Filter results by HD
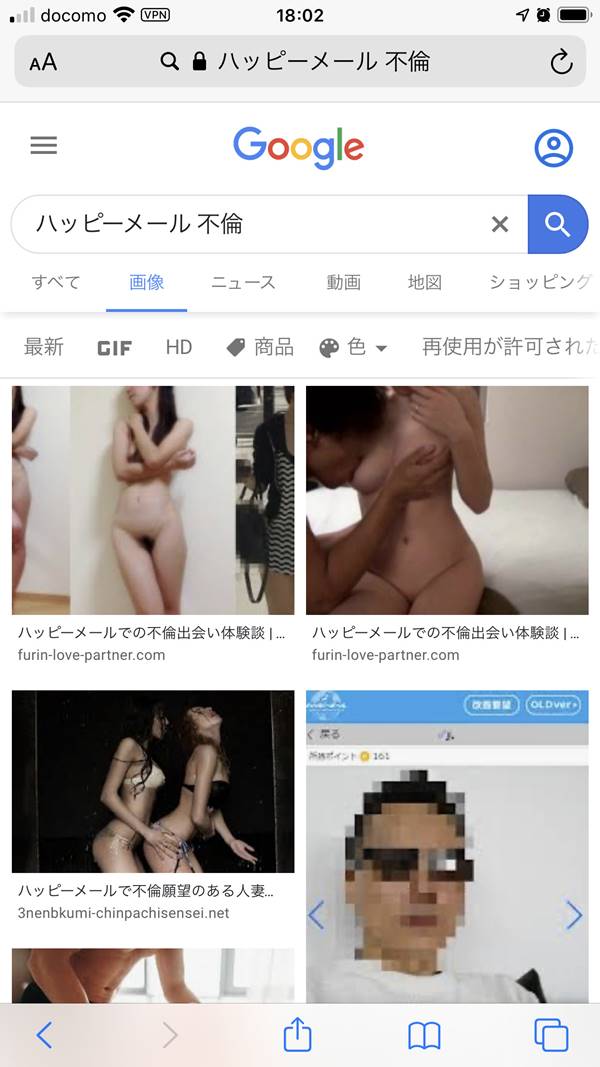 tap(179, 347)
